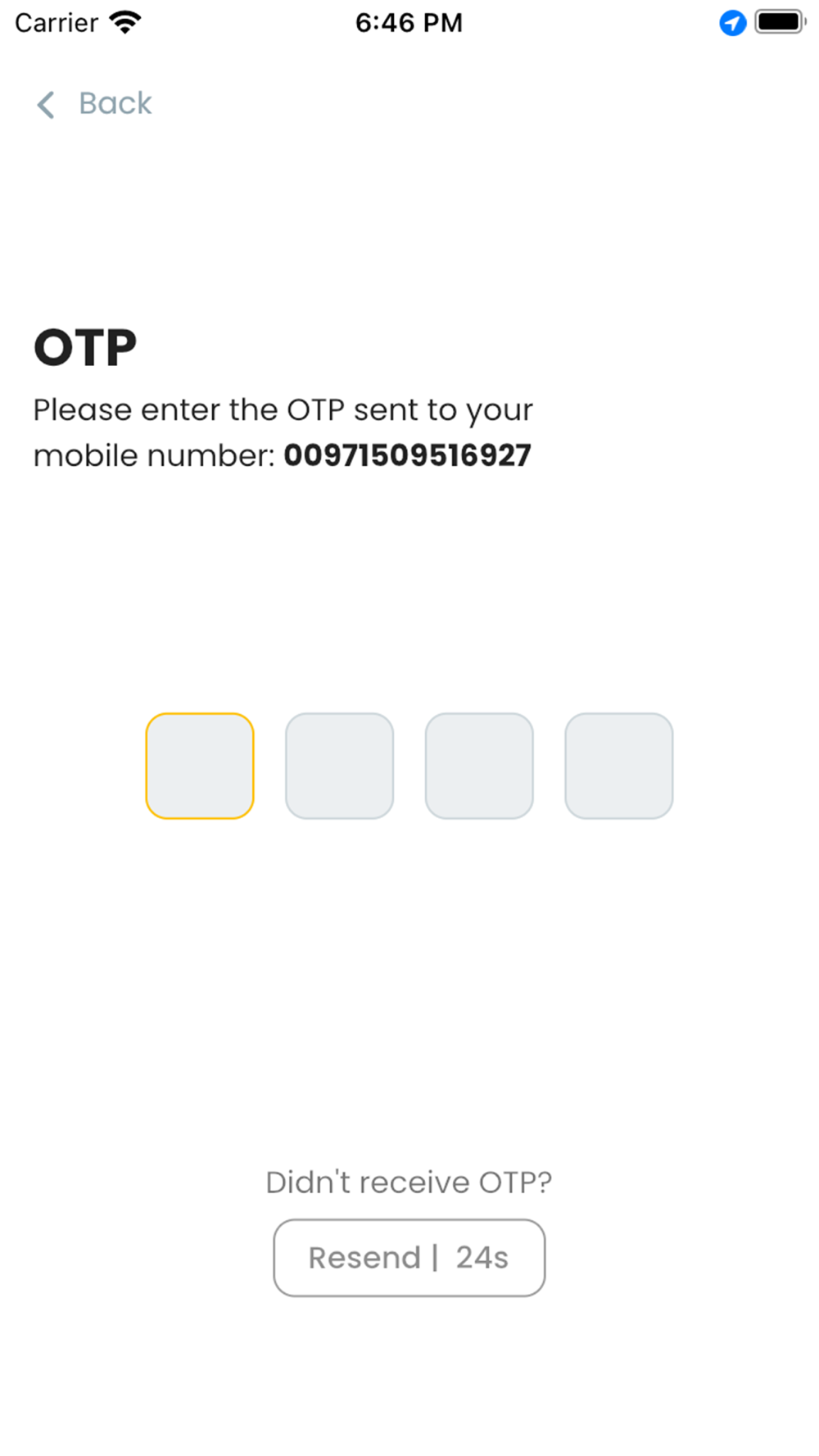Choose the fourth OTP digit box
This screenshot has height=1456, width=819.
pyautogui.click(x=619, y=766)
